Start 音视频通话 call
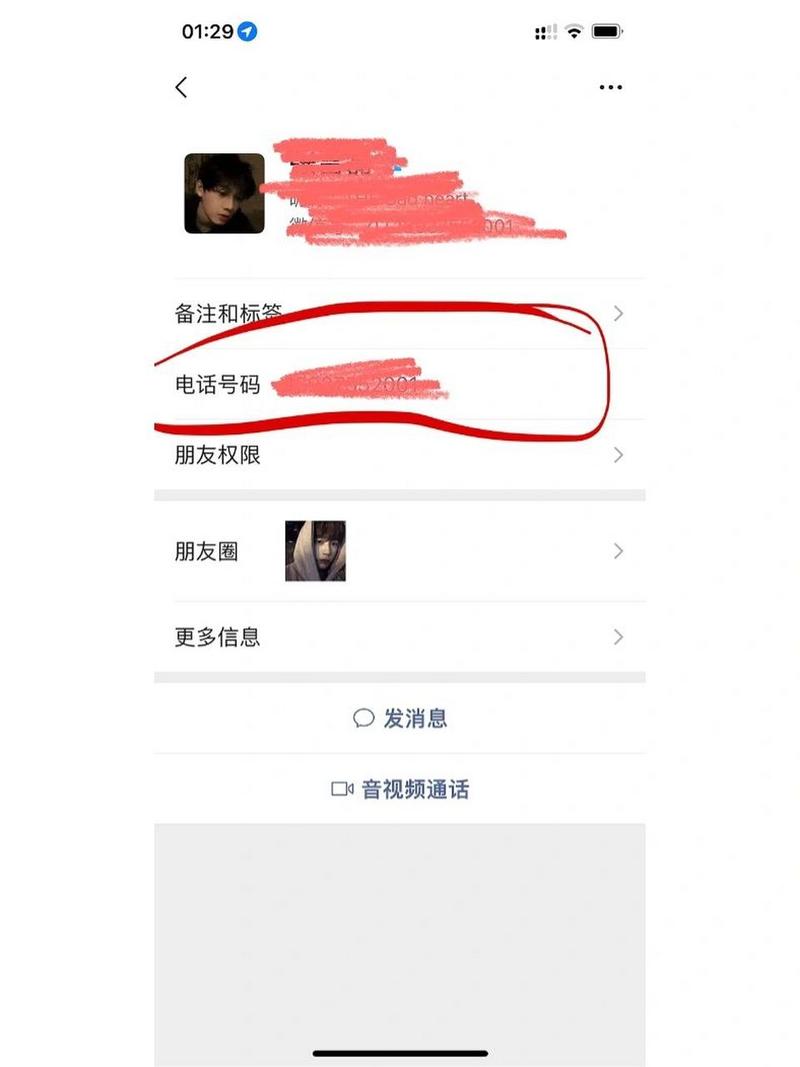The height and width of the screenshot is (1067, 800). pos(400,789)
